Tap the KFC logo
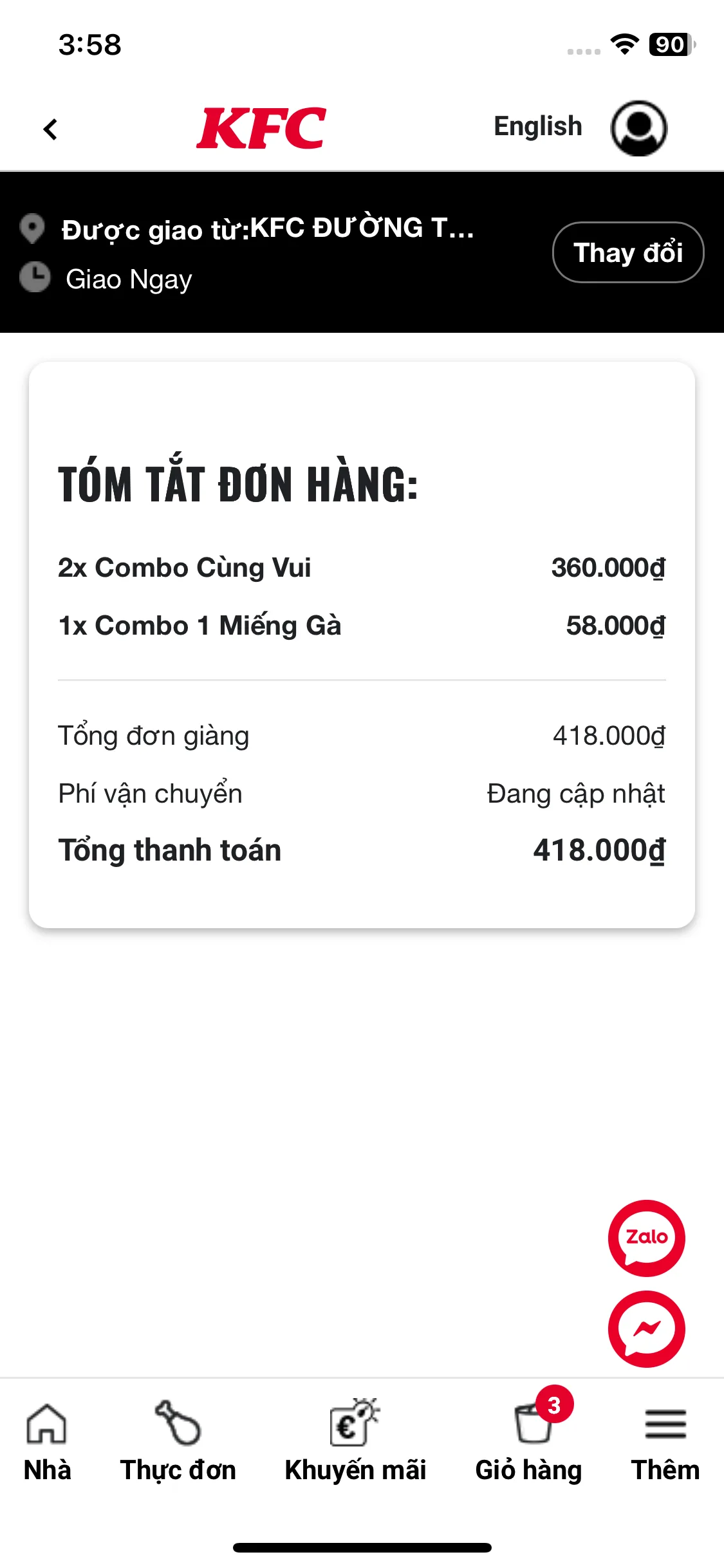Screen dimensions: 724x1568 [x=261, y=128]
